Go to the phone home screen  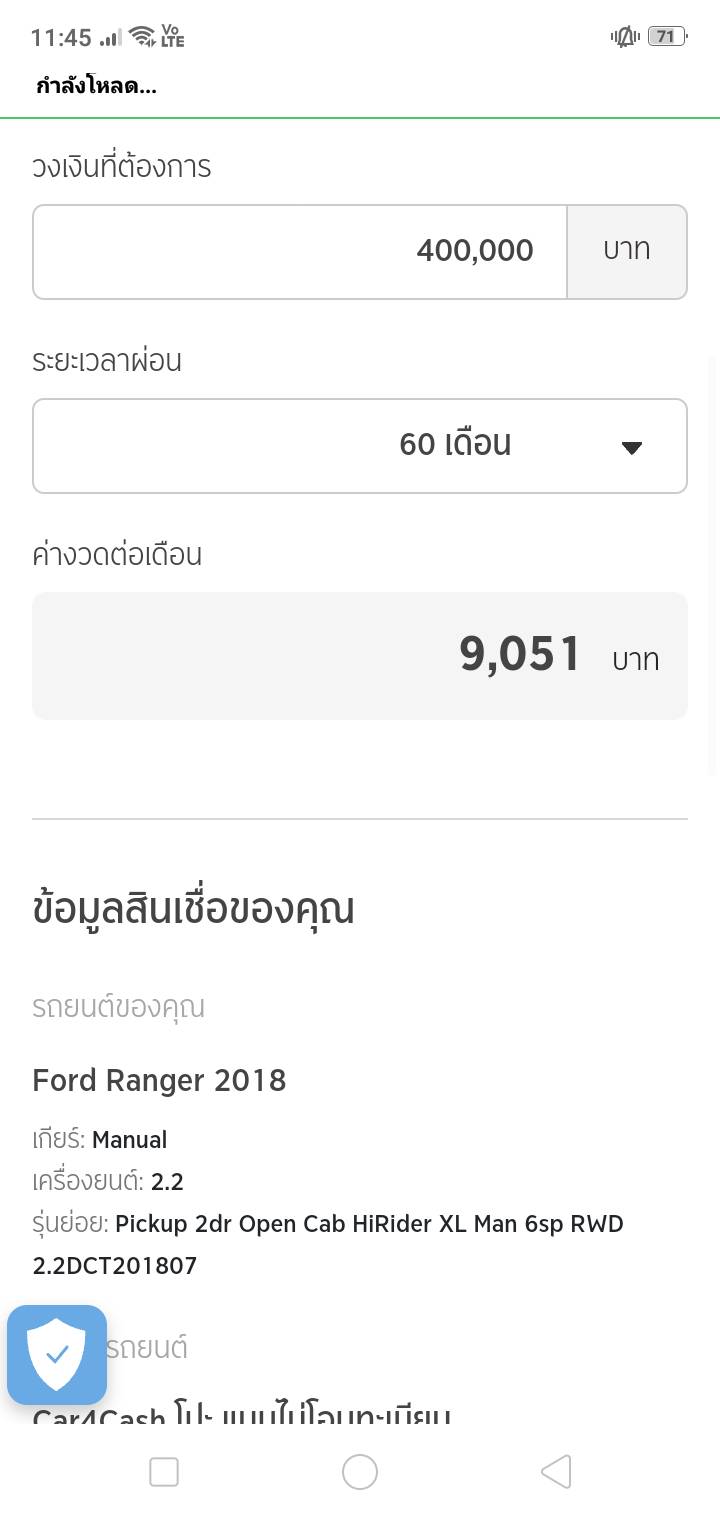click(x=360, y=1471)
